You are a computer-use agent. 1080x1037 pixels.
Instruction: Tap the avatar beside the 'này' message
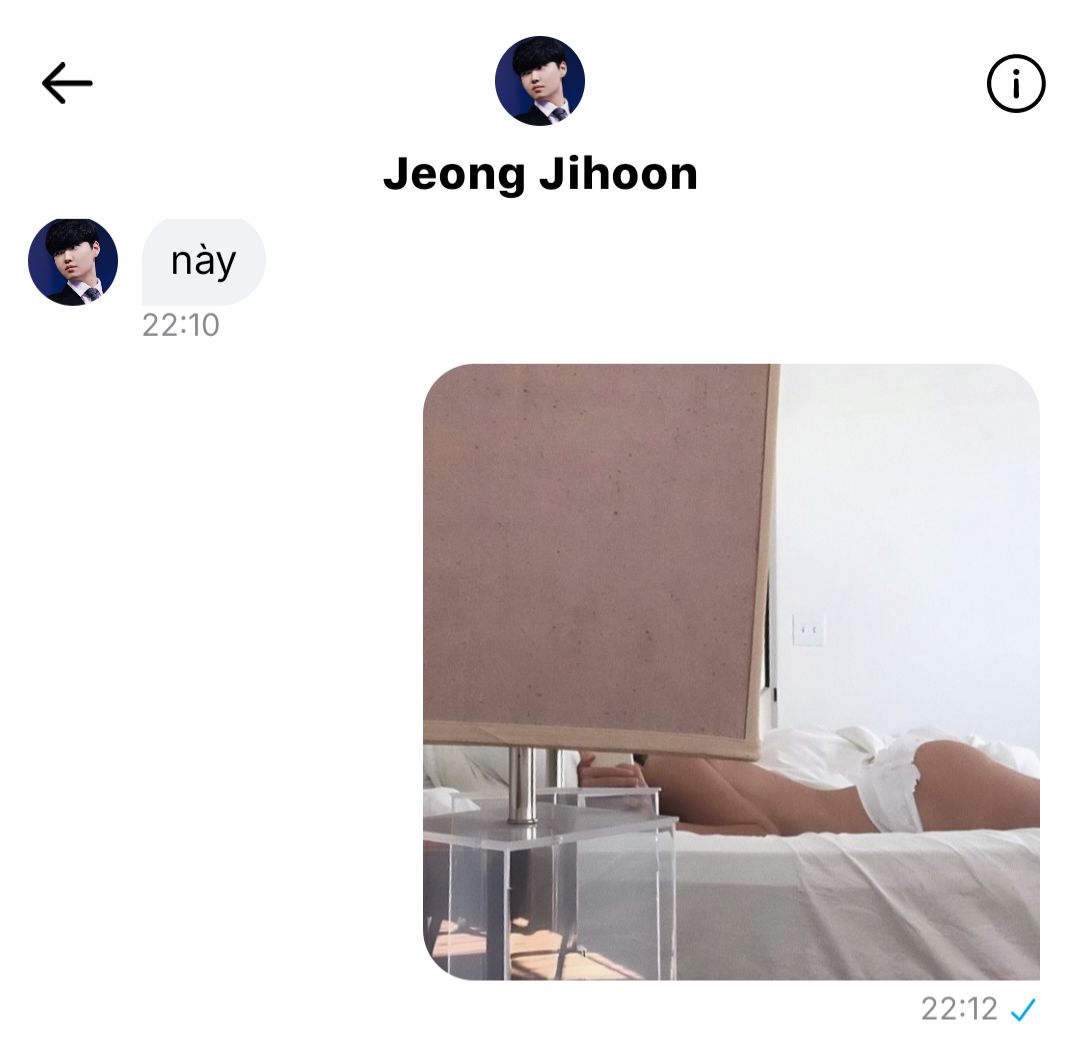[x=73, y=262]
